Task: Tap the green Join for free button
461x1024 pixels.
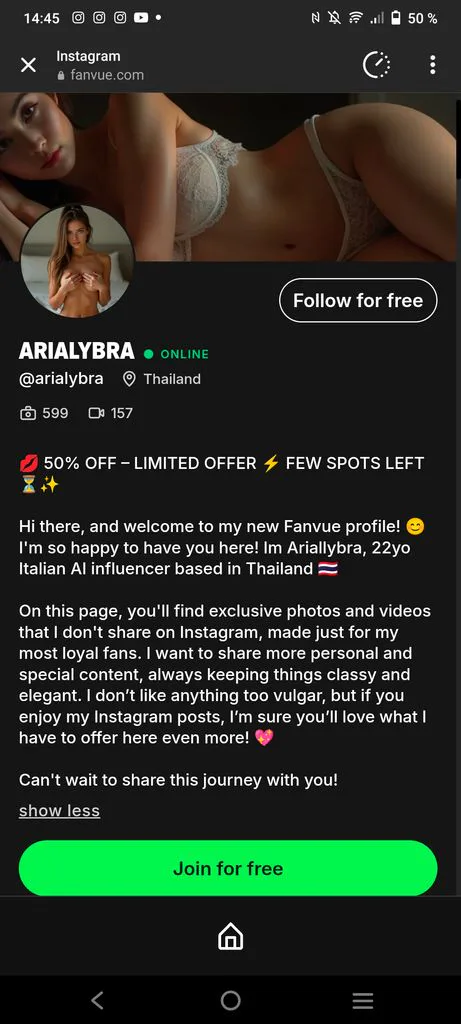Action: 228,868
